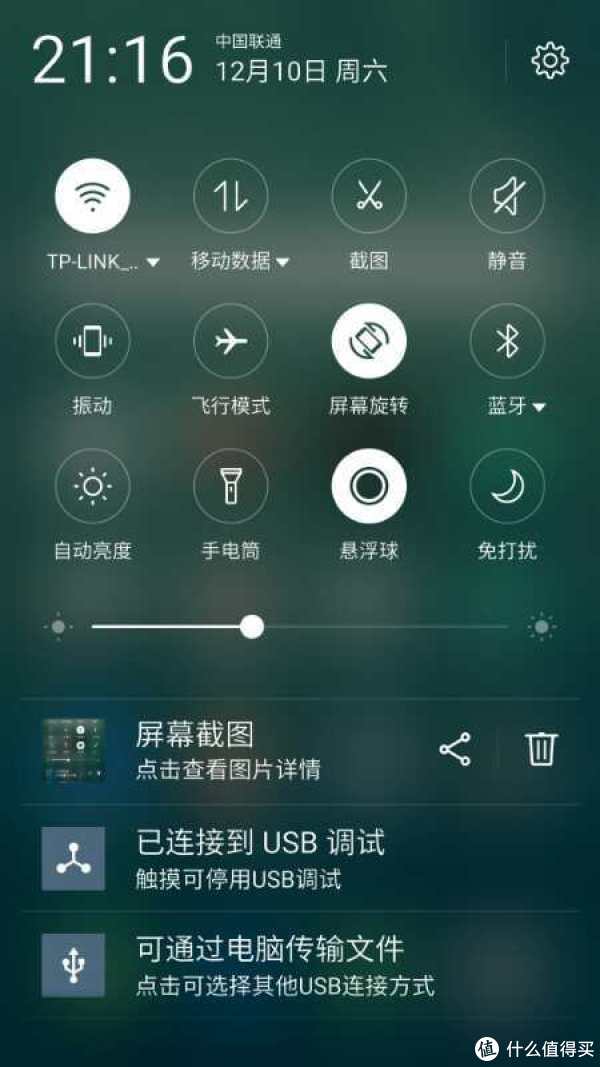Disable the 悬浮球 floating ball

(369, 486)
